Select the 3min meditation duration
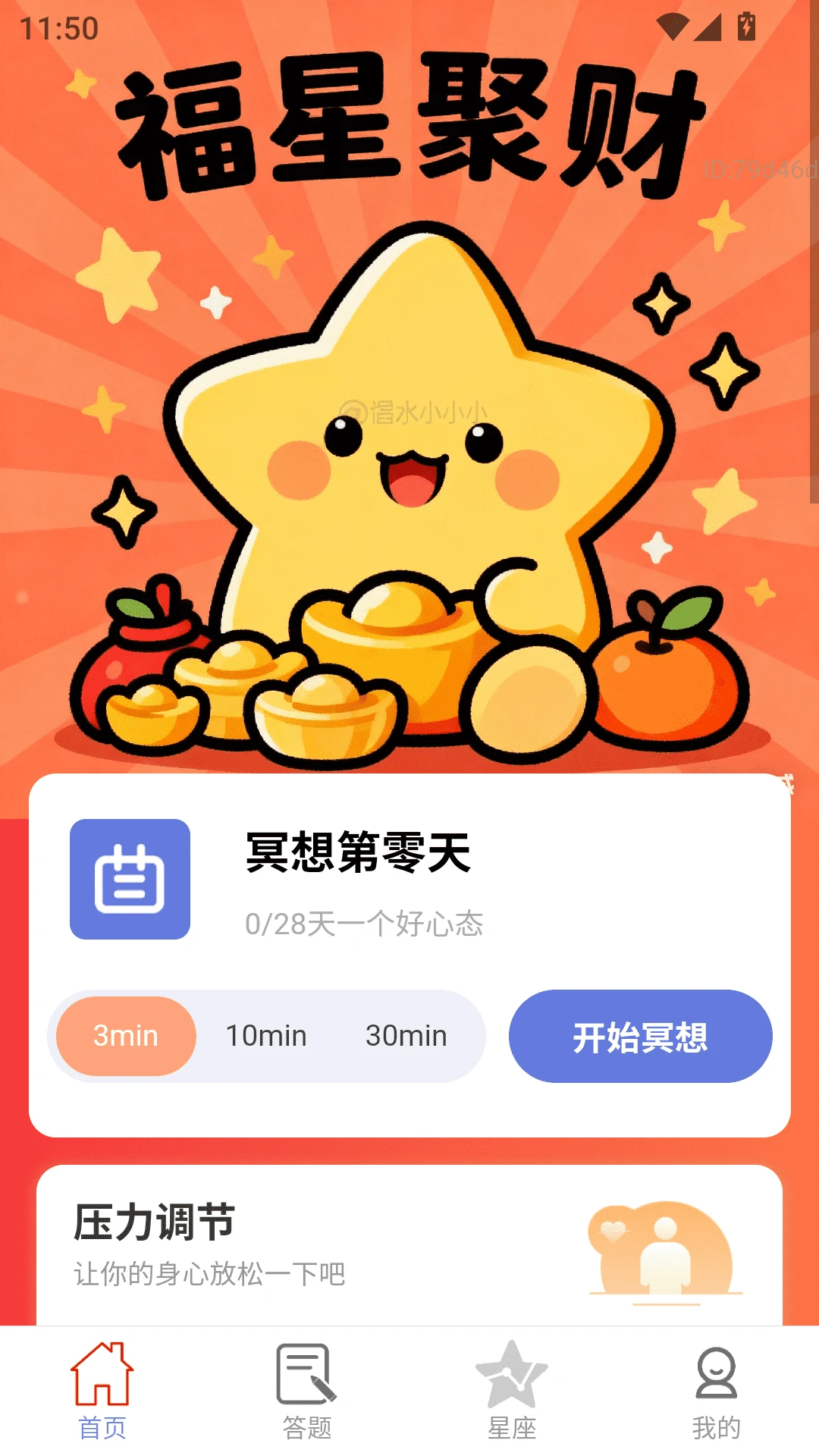 (x=124, y=1035)
